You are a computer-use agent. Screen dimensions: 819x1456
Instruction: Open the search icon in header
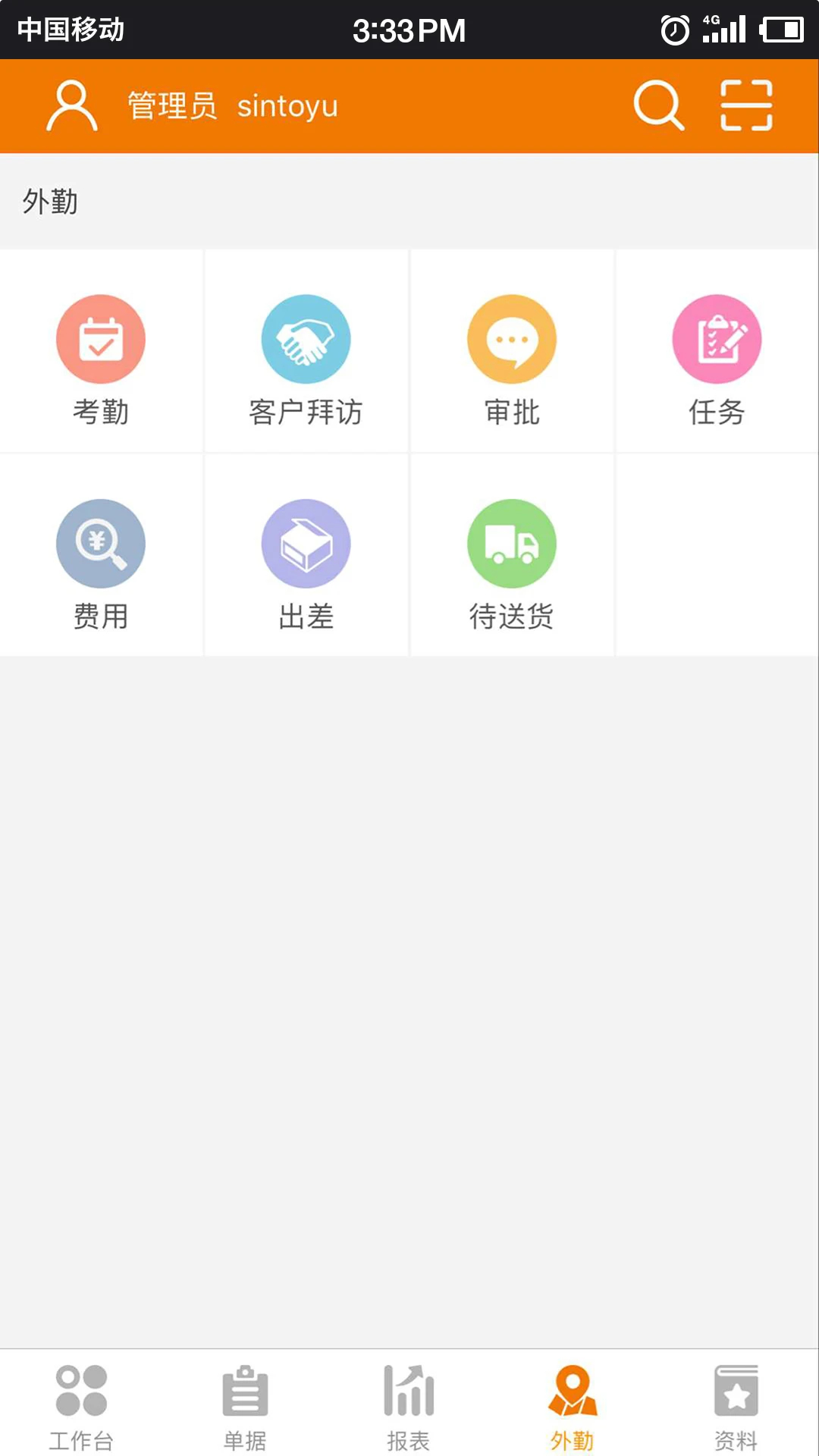pyautogui.click(x=658, y=105)
